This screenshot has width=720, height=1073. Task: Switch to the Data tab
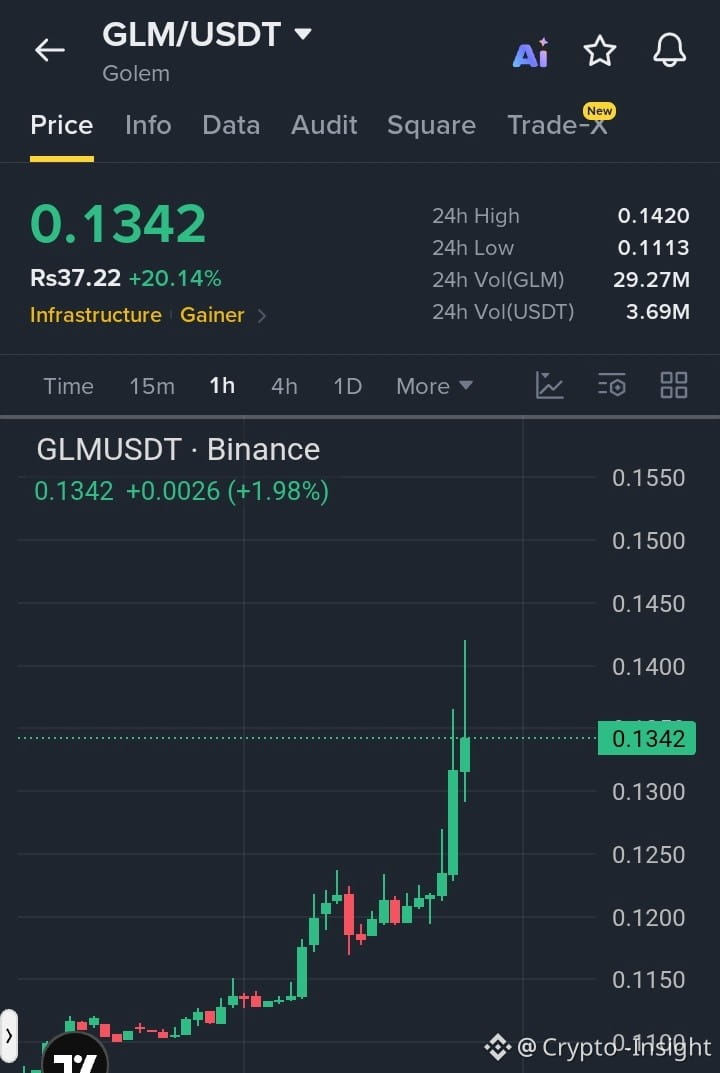pos(231,125)
